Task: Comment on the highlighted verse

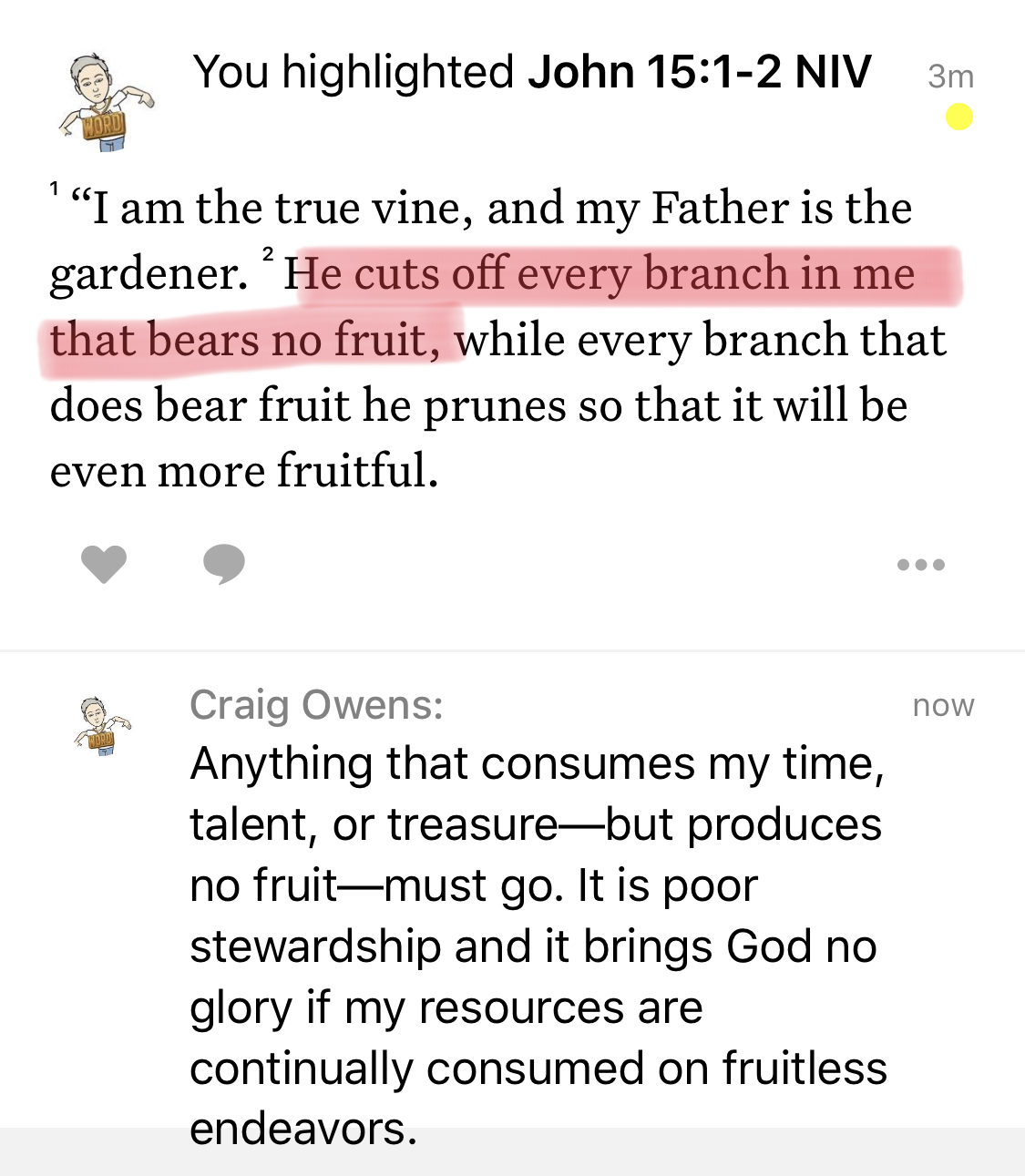Action: pos(223,564)
